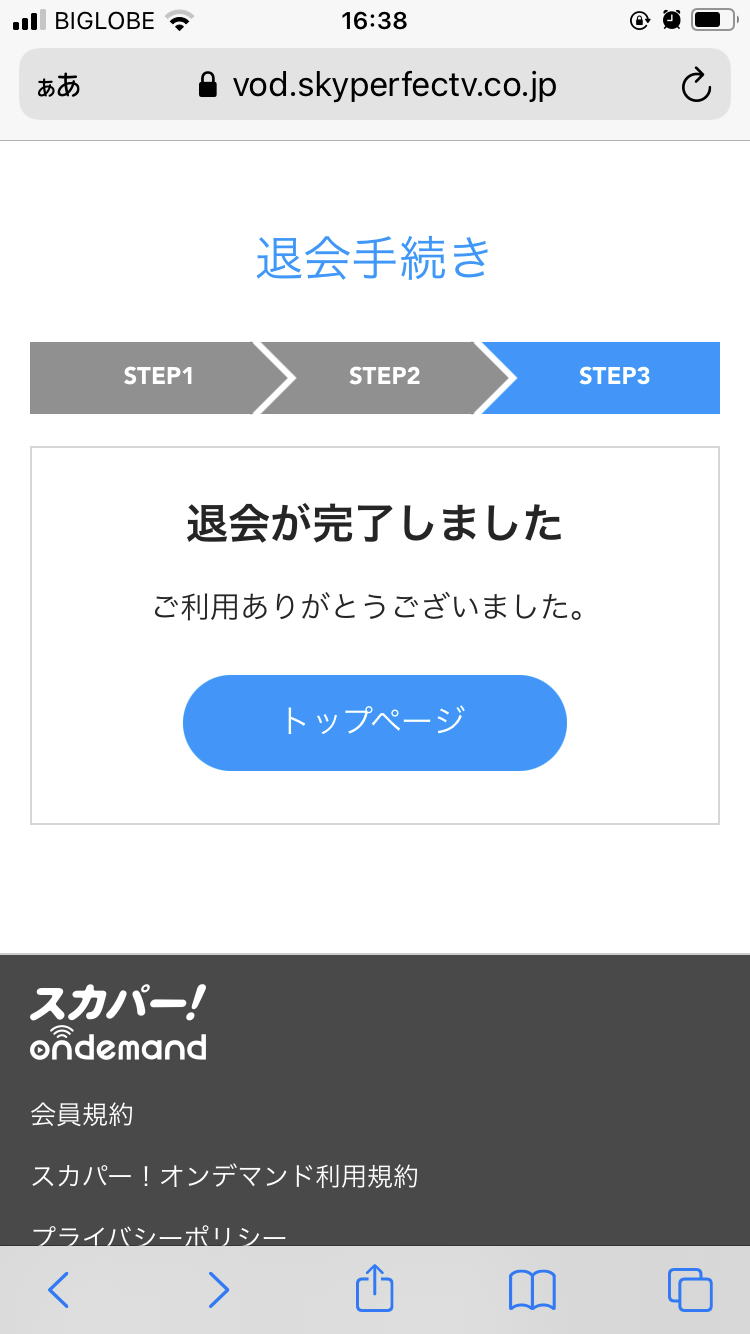The width and height of the screenshot is (750, 1334).
Task: Open スカパー！オンデマンド利用規約 link
Action: [x=224, y=1176]
